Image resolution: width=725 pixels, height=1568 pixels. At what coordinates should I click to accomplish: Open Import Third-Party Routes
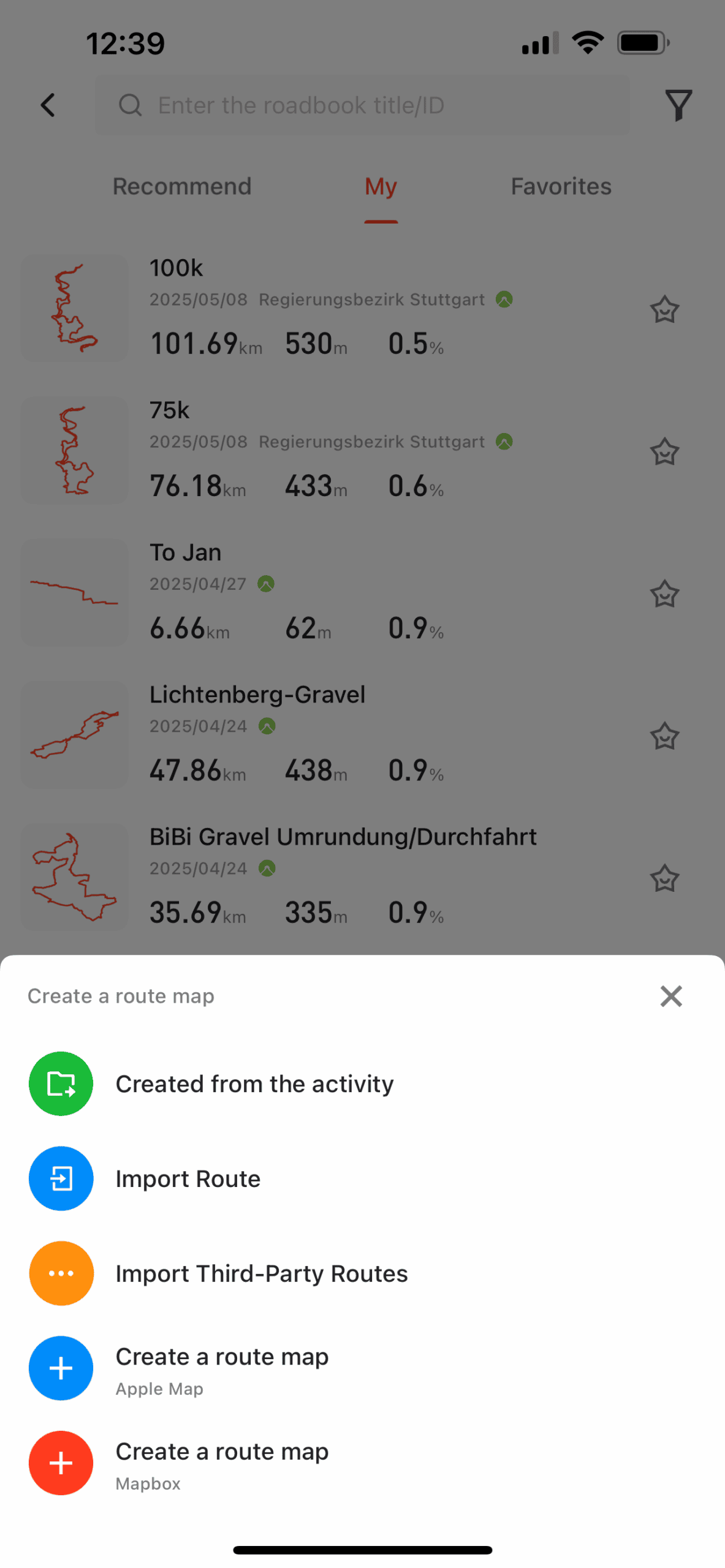[x=362, y=1273]
